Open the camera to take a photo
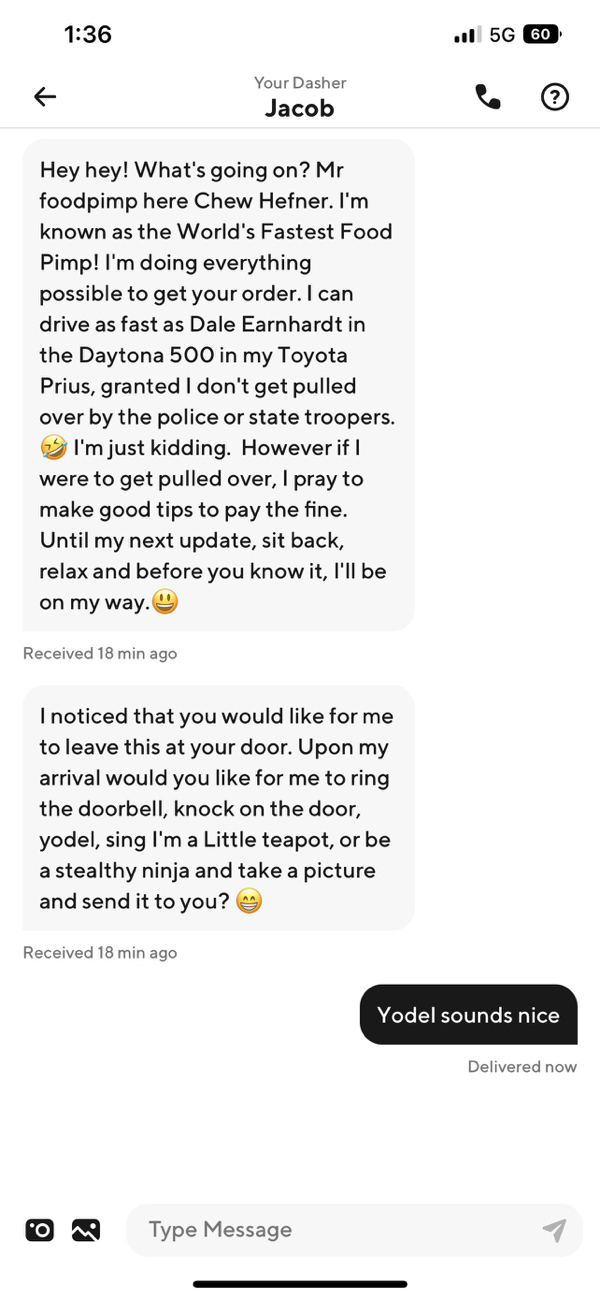This screenshot has height=1299, width=600. point(39,1230)
